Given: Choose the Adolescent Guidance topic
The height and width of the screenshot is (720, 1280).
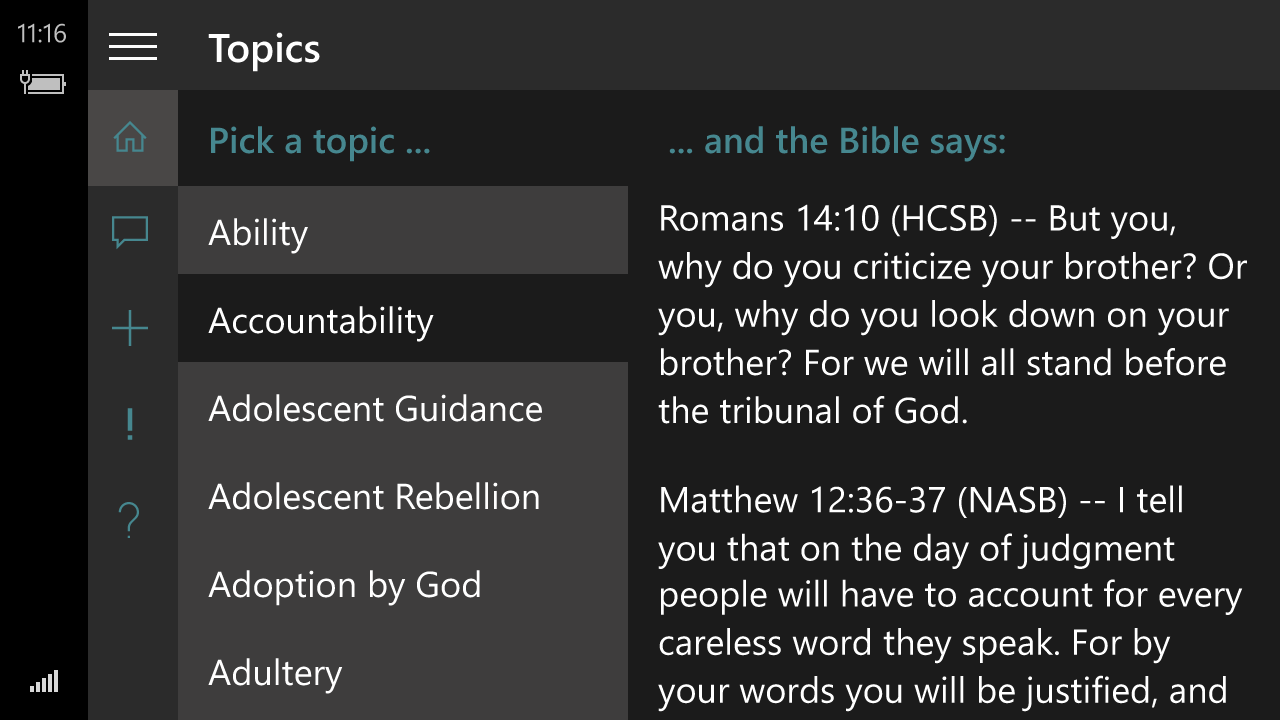Looking at the screenshot, I should [402, 408].
